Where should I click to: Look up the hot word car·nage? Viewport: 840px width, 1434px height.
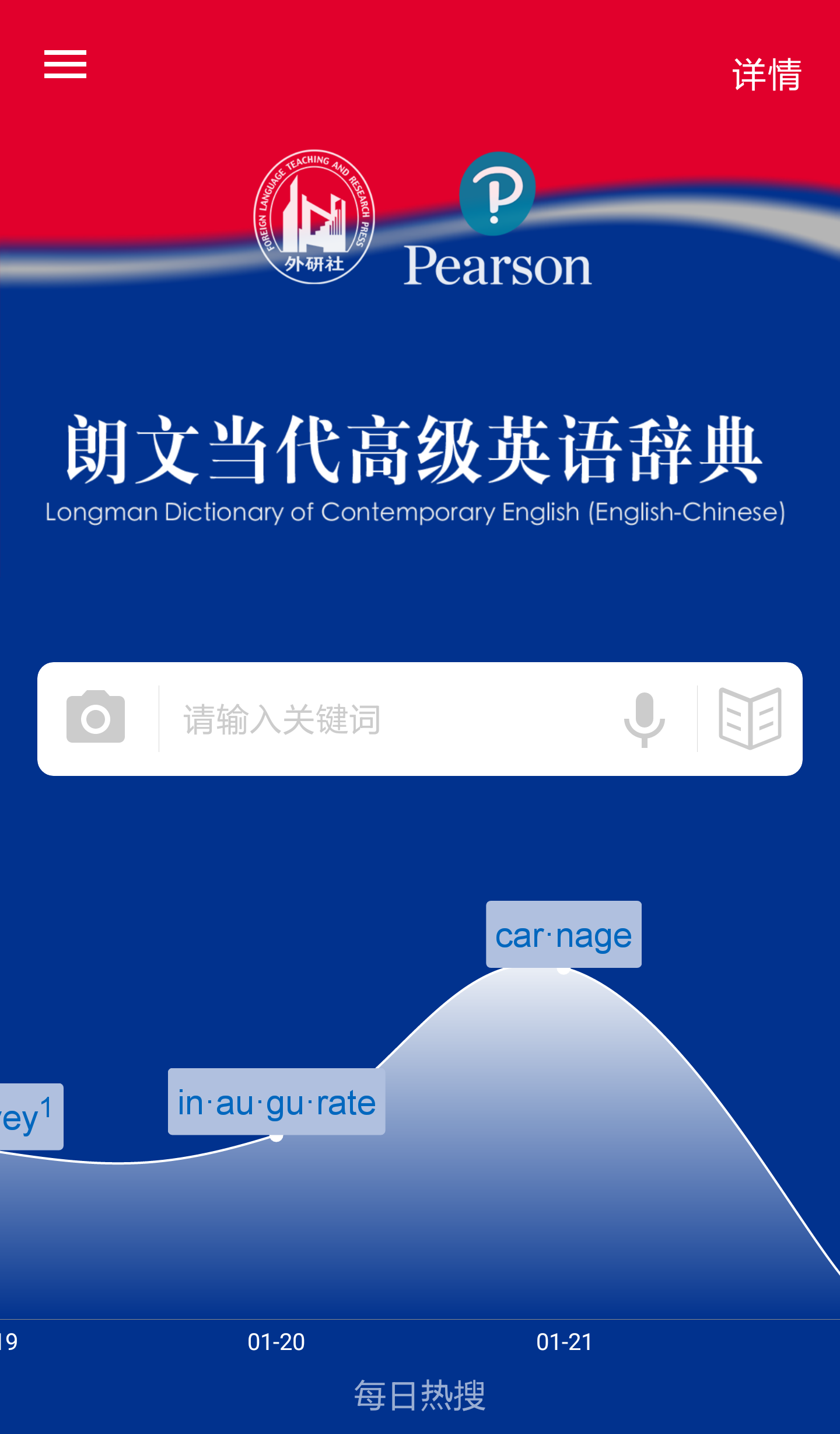click(x=563, y=935)
